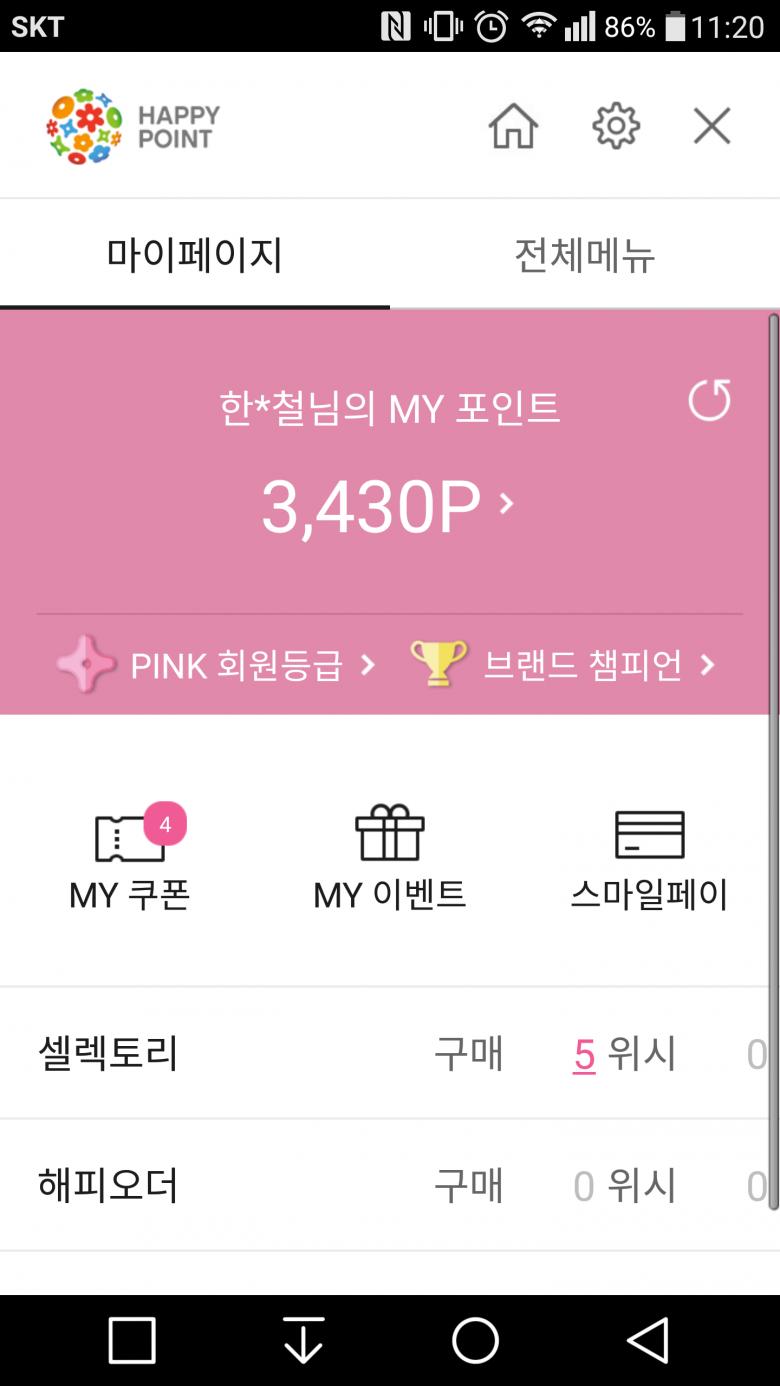
Task: Open 브랜드 챔피언 page
Action: coord(564,664)
